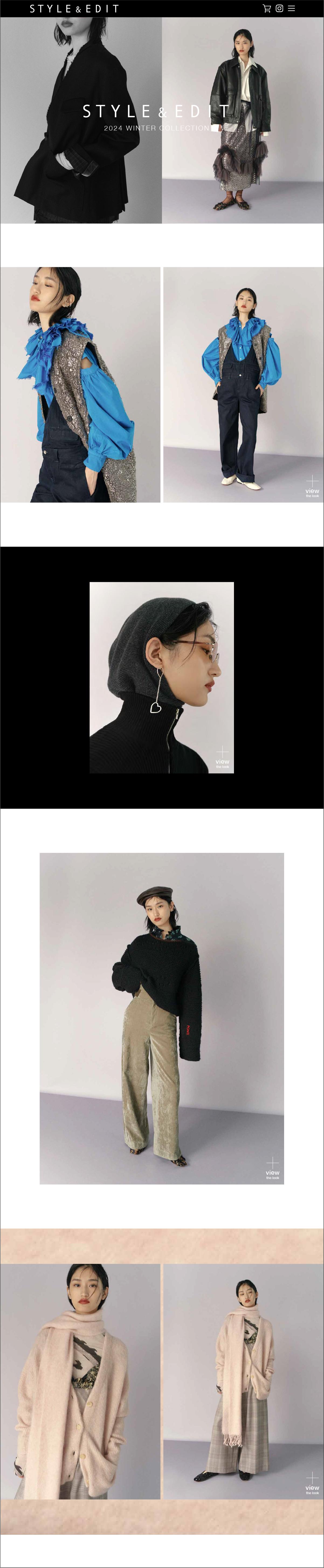Viewport: 324px width, 1568px height.
Task: View the look for blue ruffle blouse outfit
Action: 312,486
